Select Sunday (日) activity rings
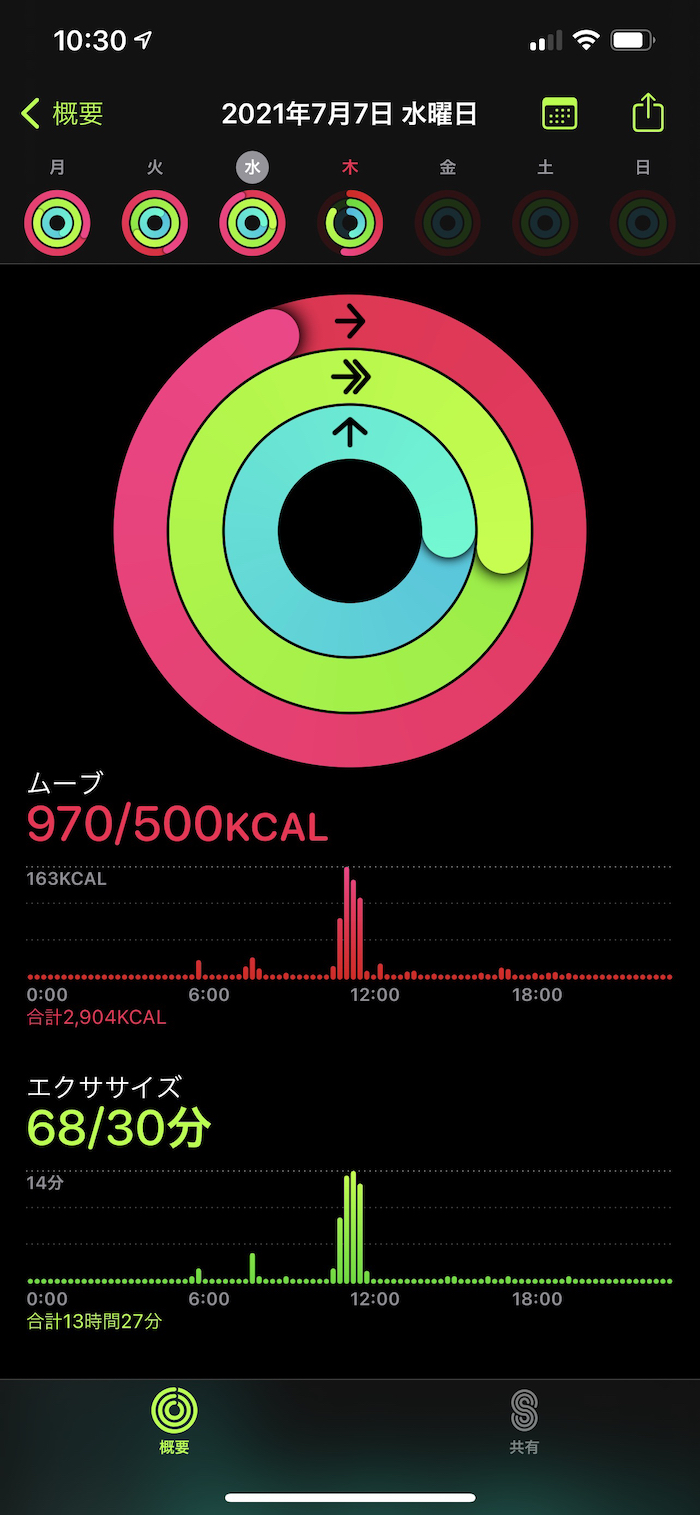Viewport: 700px width, 1515px height. [642, 222]
